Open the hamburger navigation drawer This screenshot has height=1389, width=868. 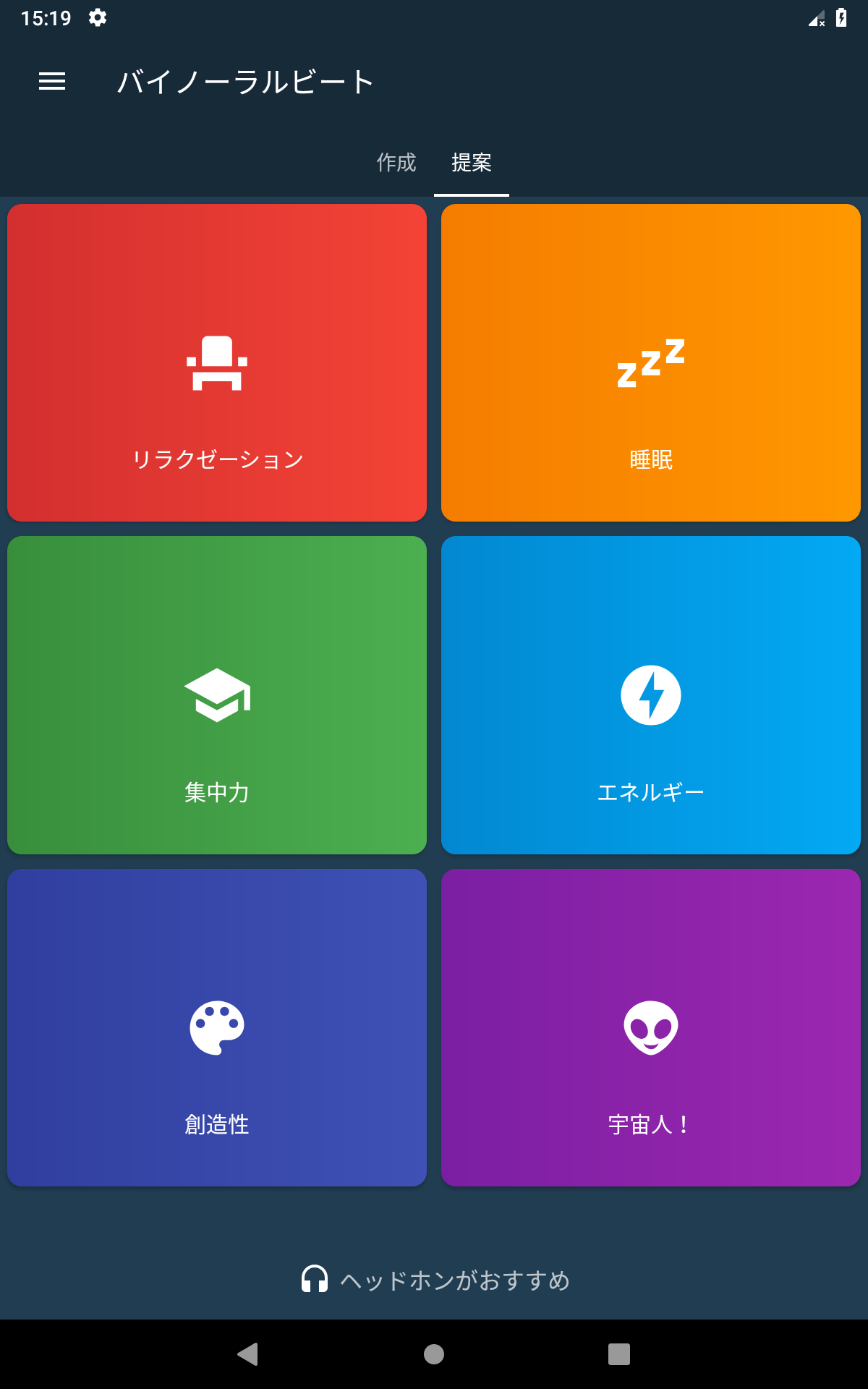click(x=52, y=82)
